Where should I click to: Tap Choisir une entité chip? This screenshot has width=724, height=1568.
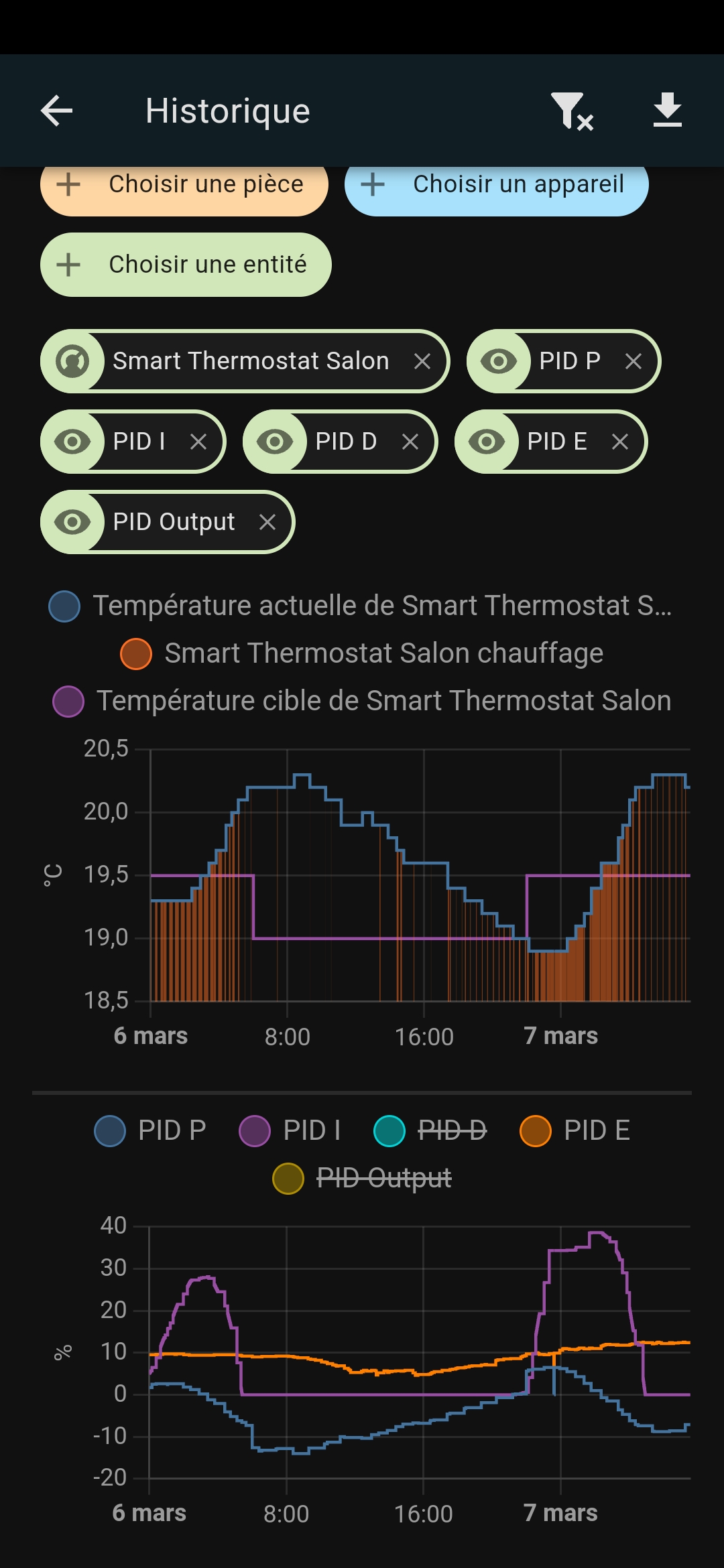186,265
